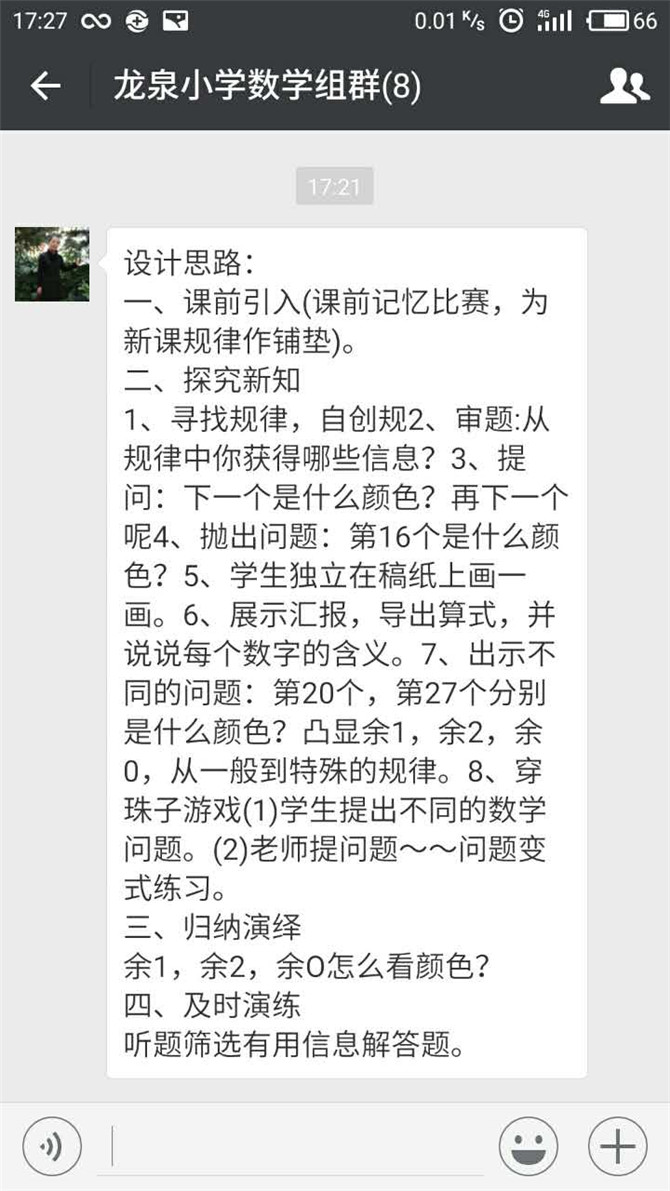Image resolution: width=670 pixels, height=1191 pixels.
Task: Open the plus attachment menu
Action: click(618, 1146)
